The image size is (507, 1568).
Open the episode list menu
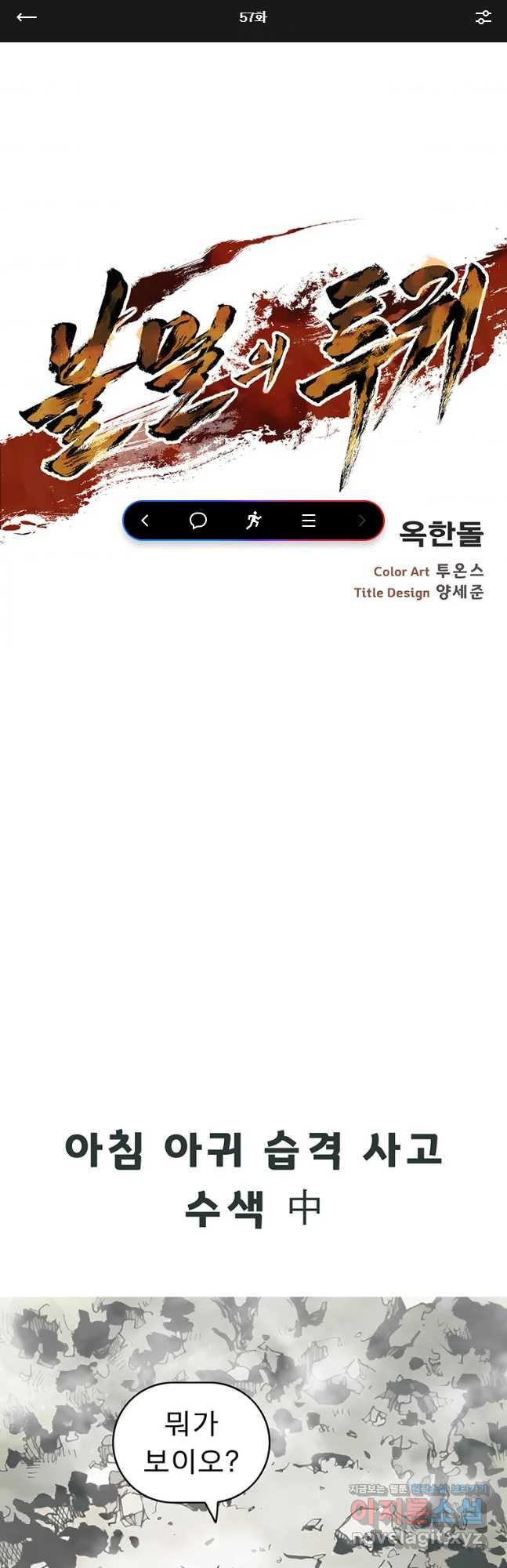point(309,521)
